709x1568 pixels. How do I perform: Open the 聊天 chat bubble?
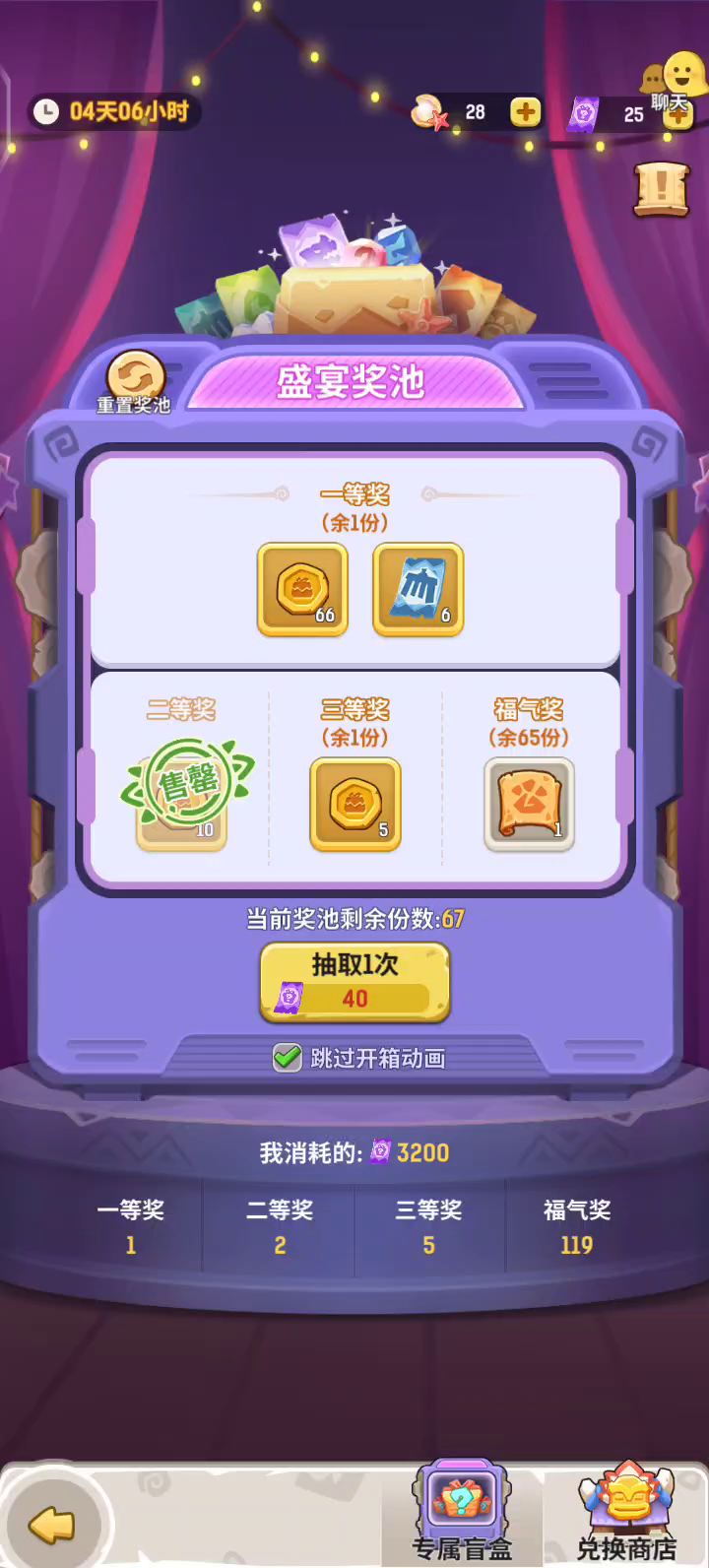[674, 83]
